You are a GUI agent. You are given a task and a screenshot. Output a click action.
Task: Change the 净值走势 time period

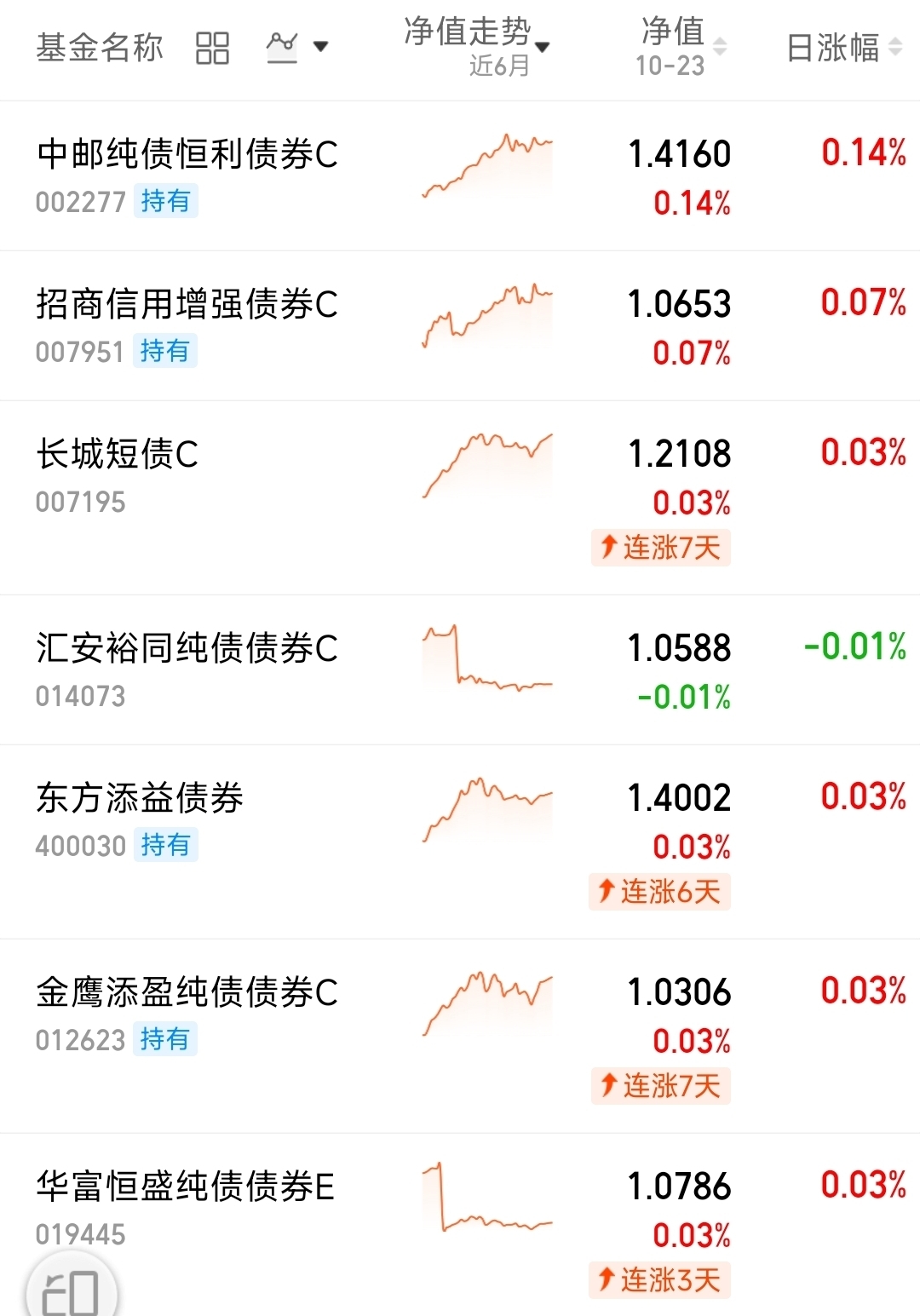[477, 47]
